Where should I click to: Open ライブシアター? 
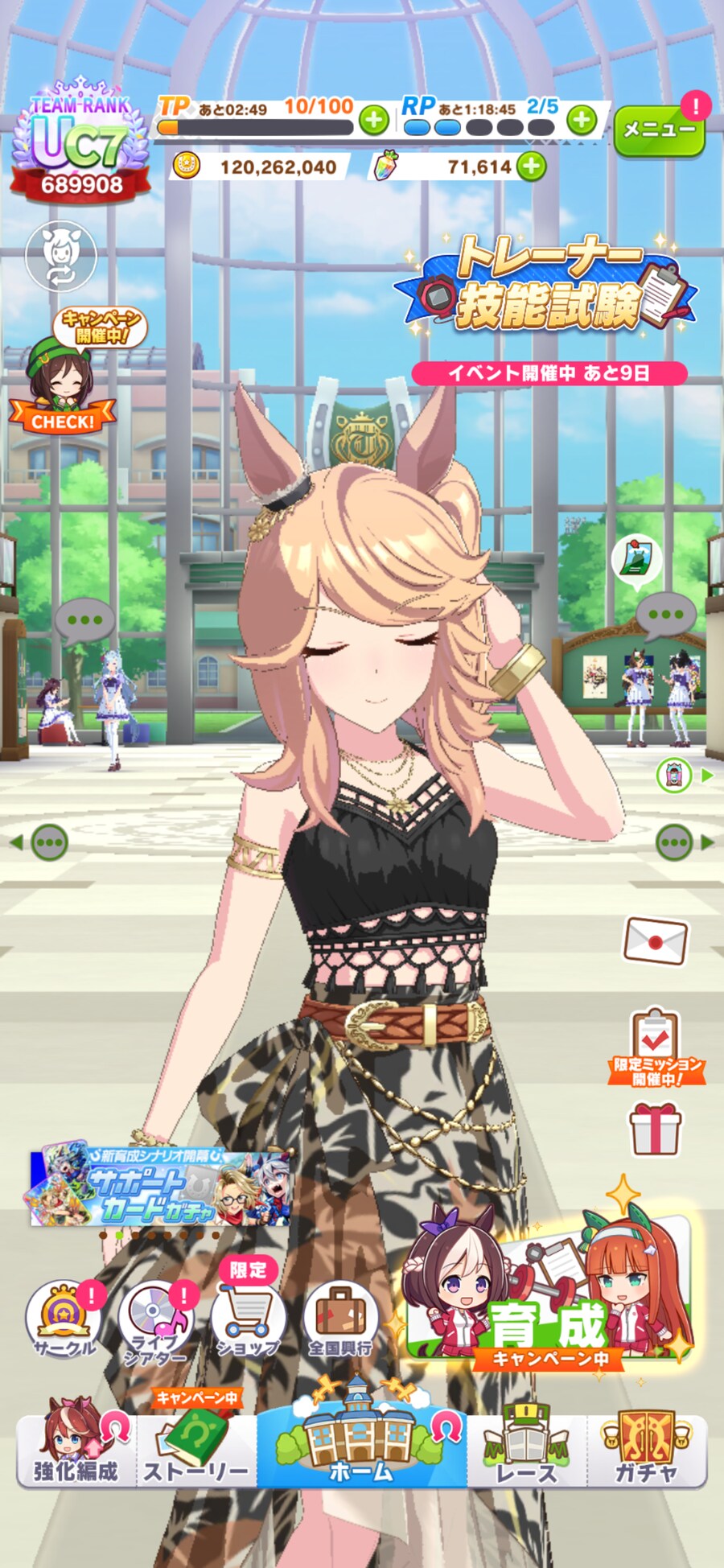(154, 1320)
